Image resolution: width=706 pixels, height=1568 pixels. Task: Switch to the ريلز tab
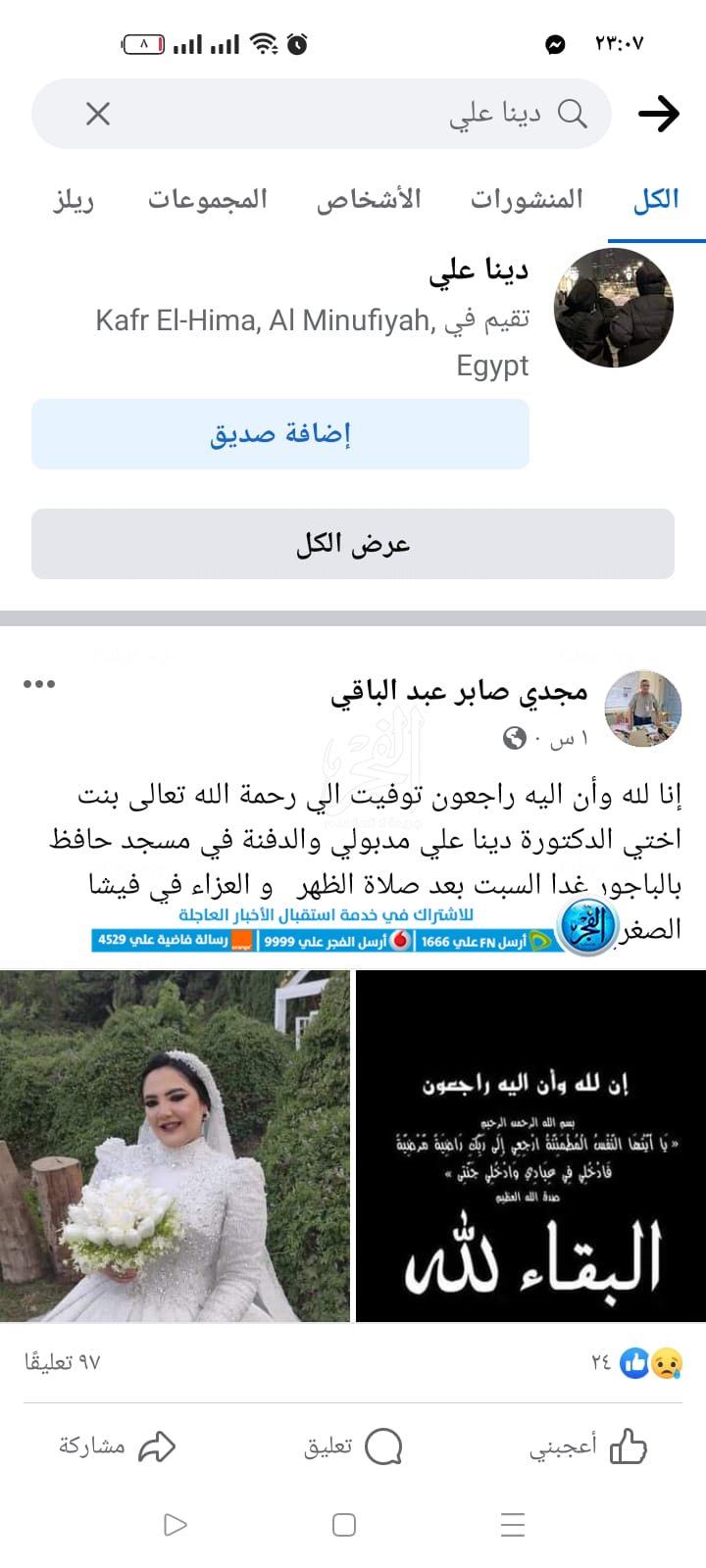pyautogui.click(x=74, y=199)
